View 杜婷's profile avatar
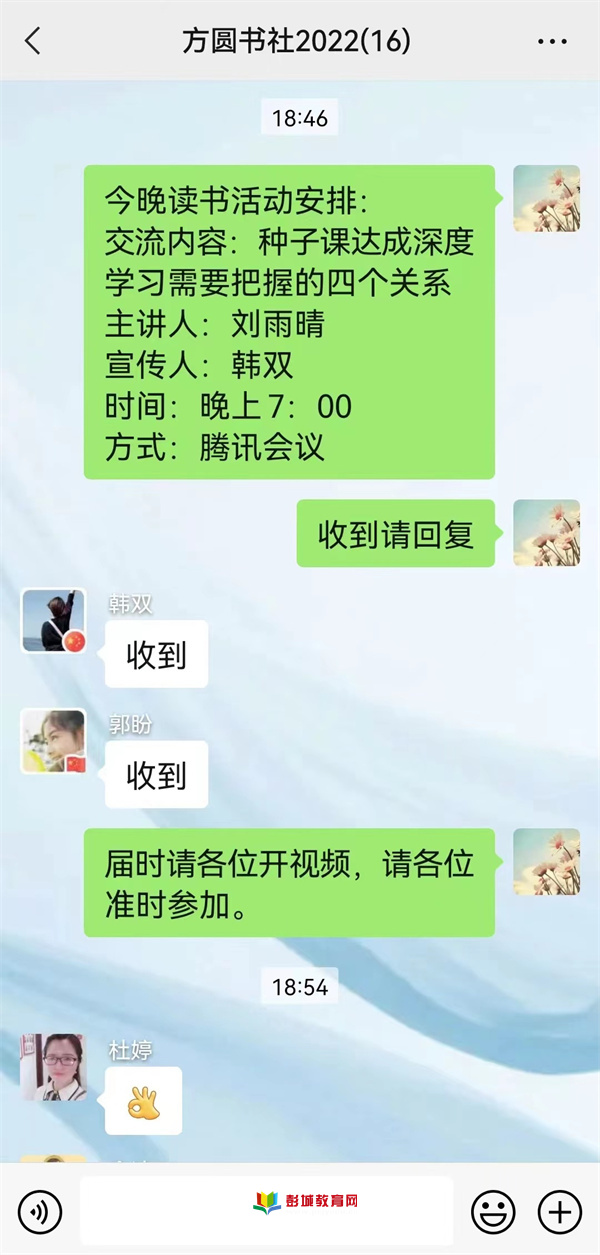The width and height of the screenshot is (600, 1255). (54, 1067)
